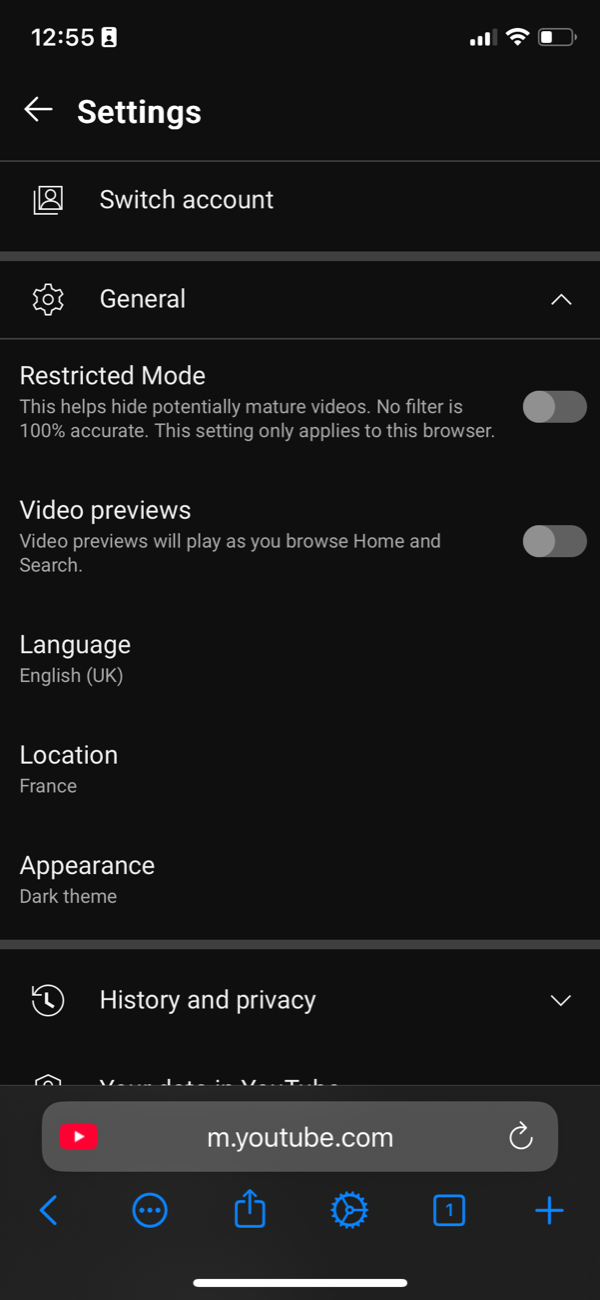This screenshot has width=600, height=1300.
Task: Open a new tab with the plus
Action: 549,1211
